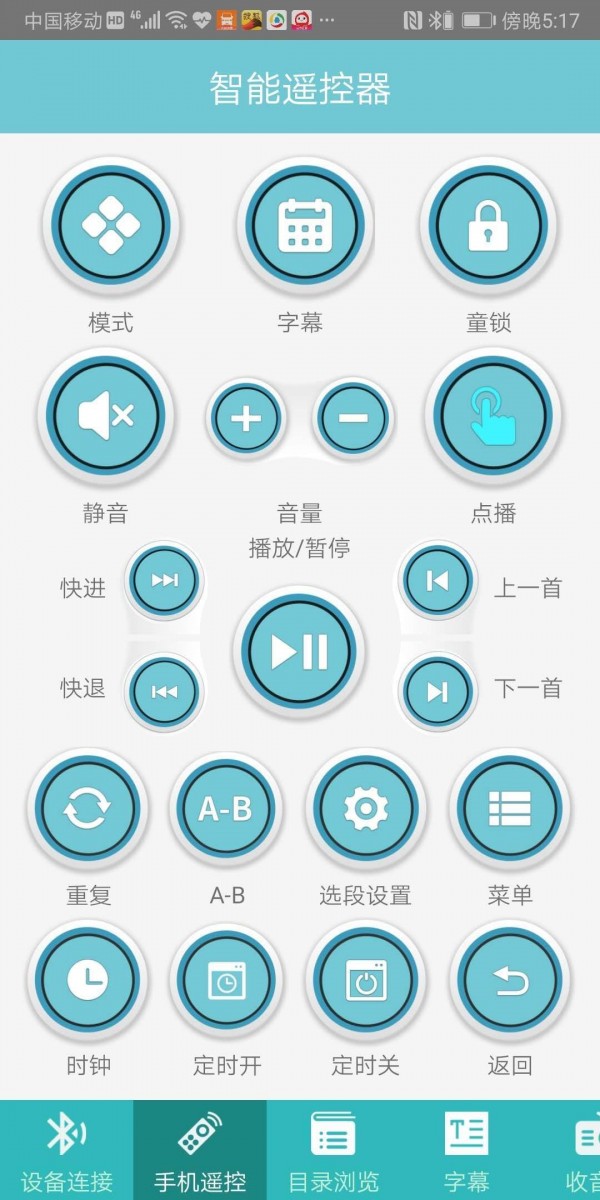Open the 字幕 subtitle round button
Viewport: 600px width, 1200px height.
[304, 227]
